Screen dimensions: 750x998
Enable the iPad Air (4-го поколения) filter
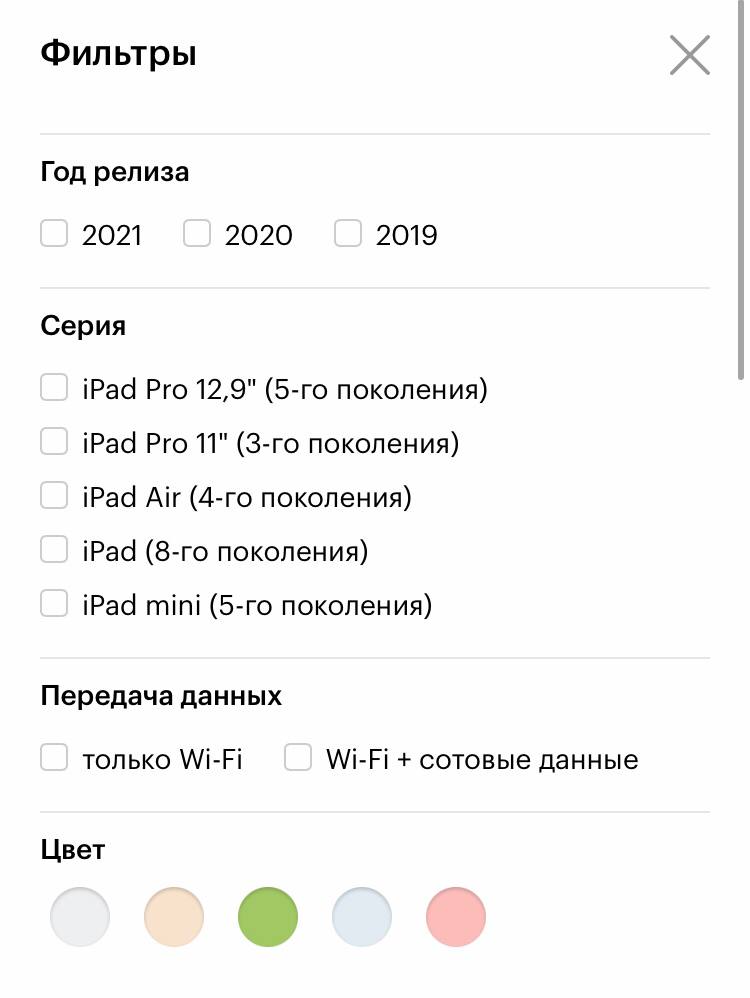coord(54,496)
